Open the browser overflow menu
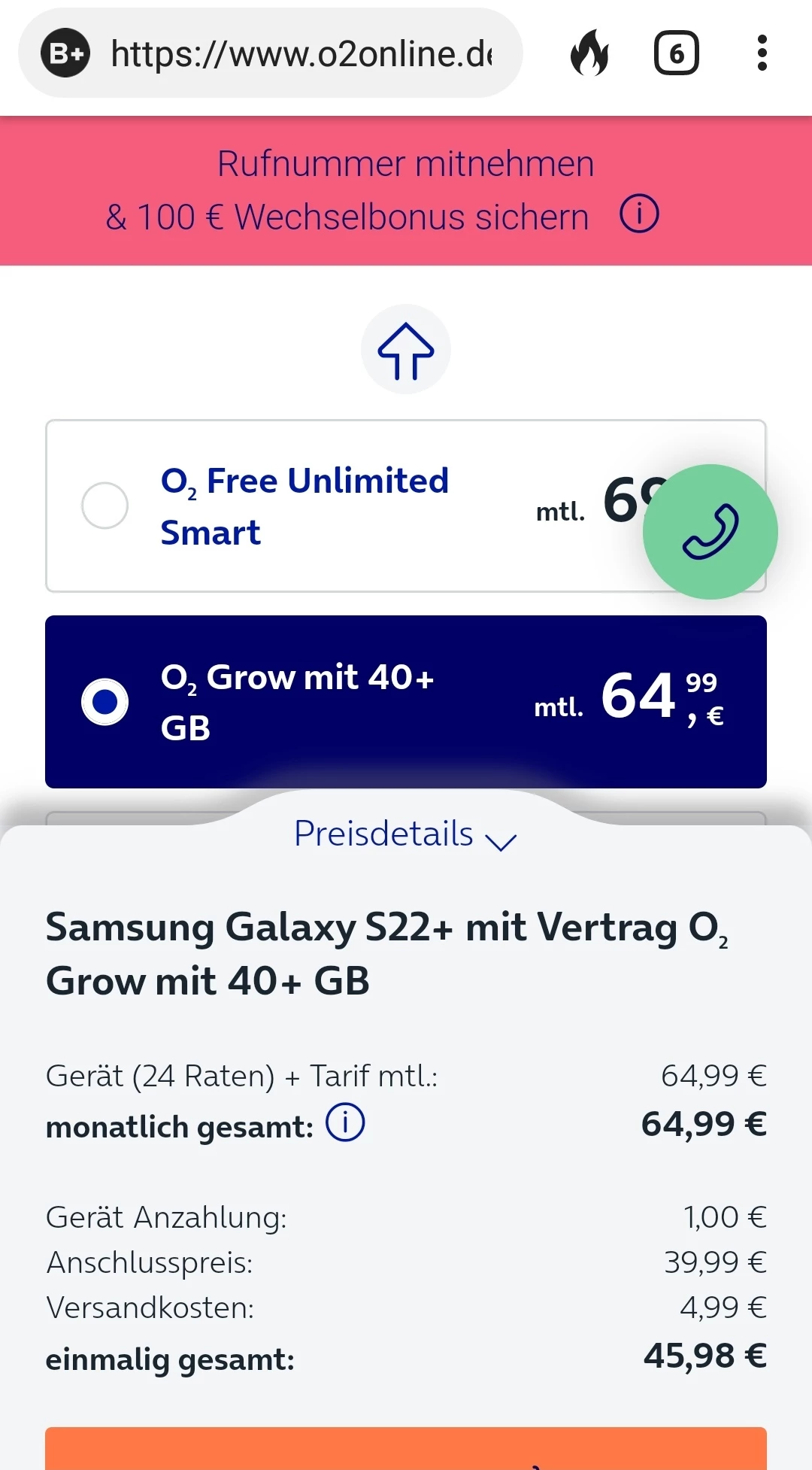 762,54
